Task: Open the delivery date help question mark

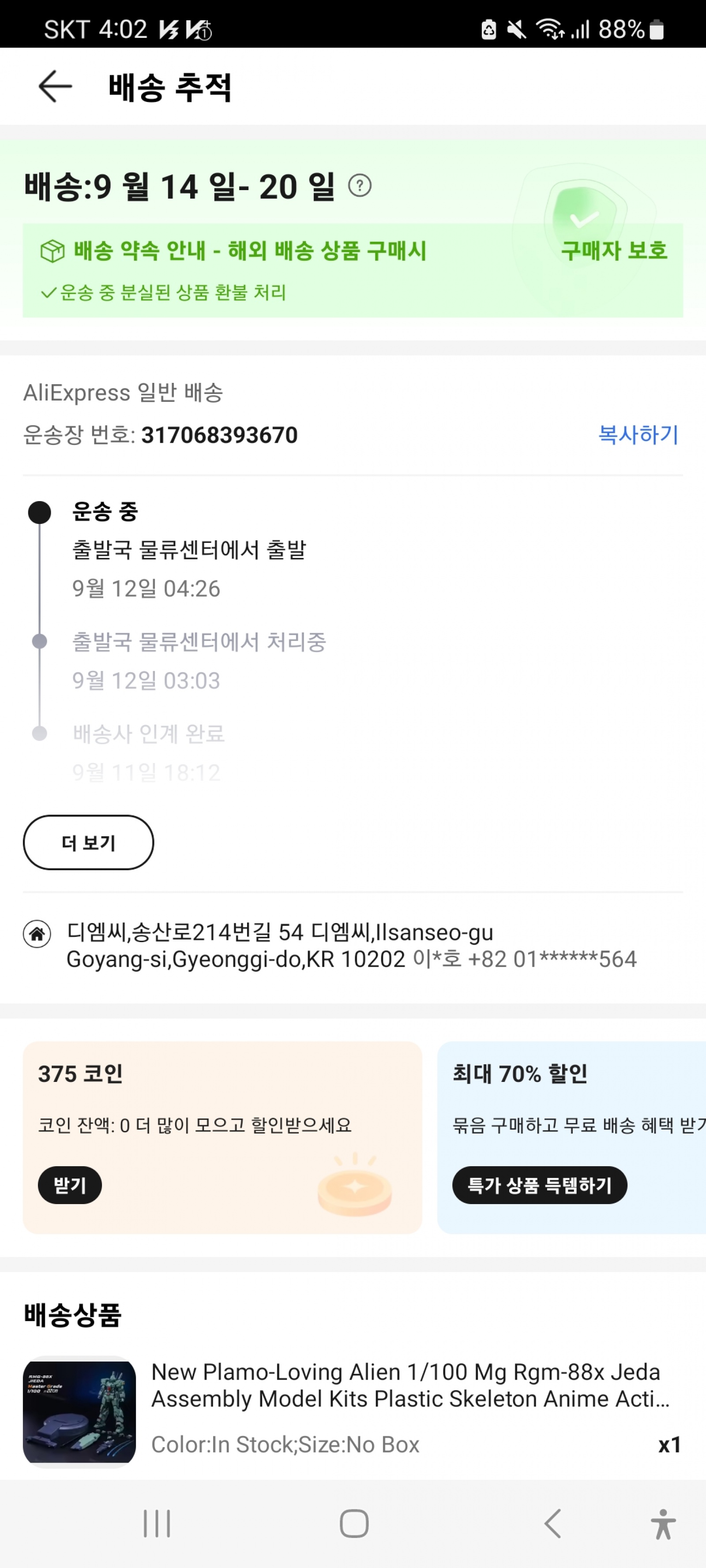Action: pyautogui.click(x=359, y=186)
